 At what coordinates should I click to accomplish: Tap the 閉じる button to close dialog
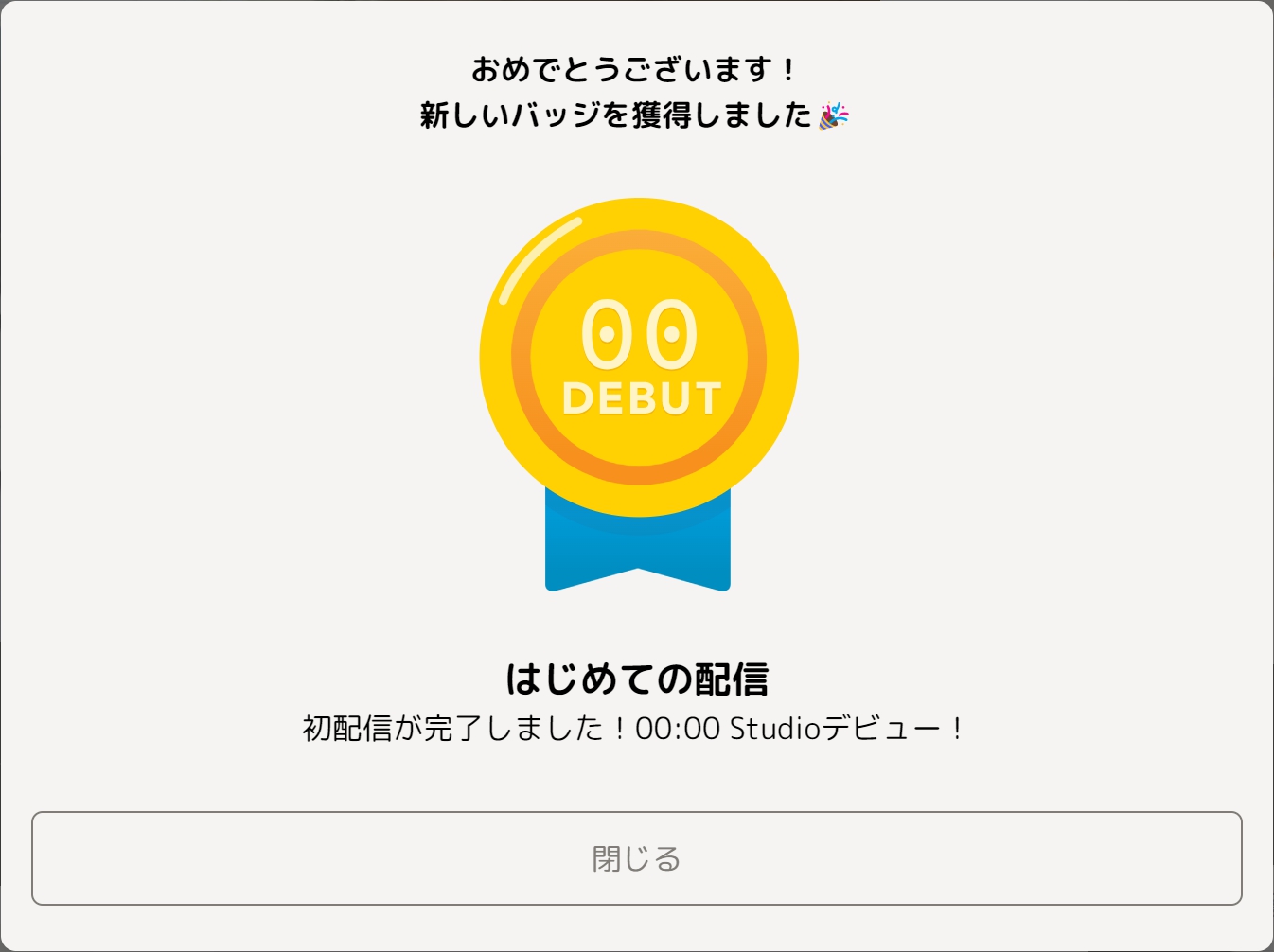[x=636, y=857]
